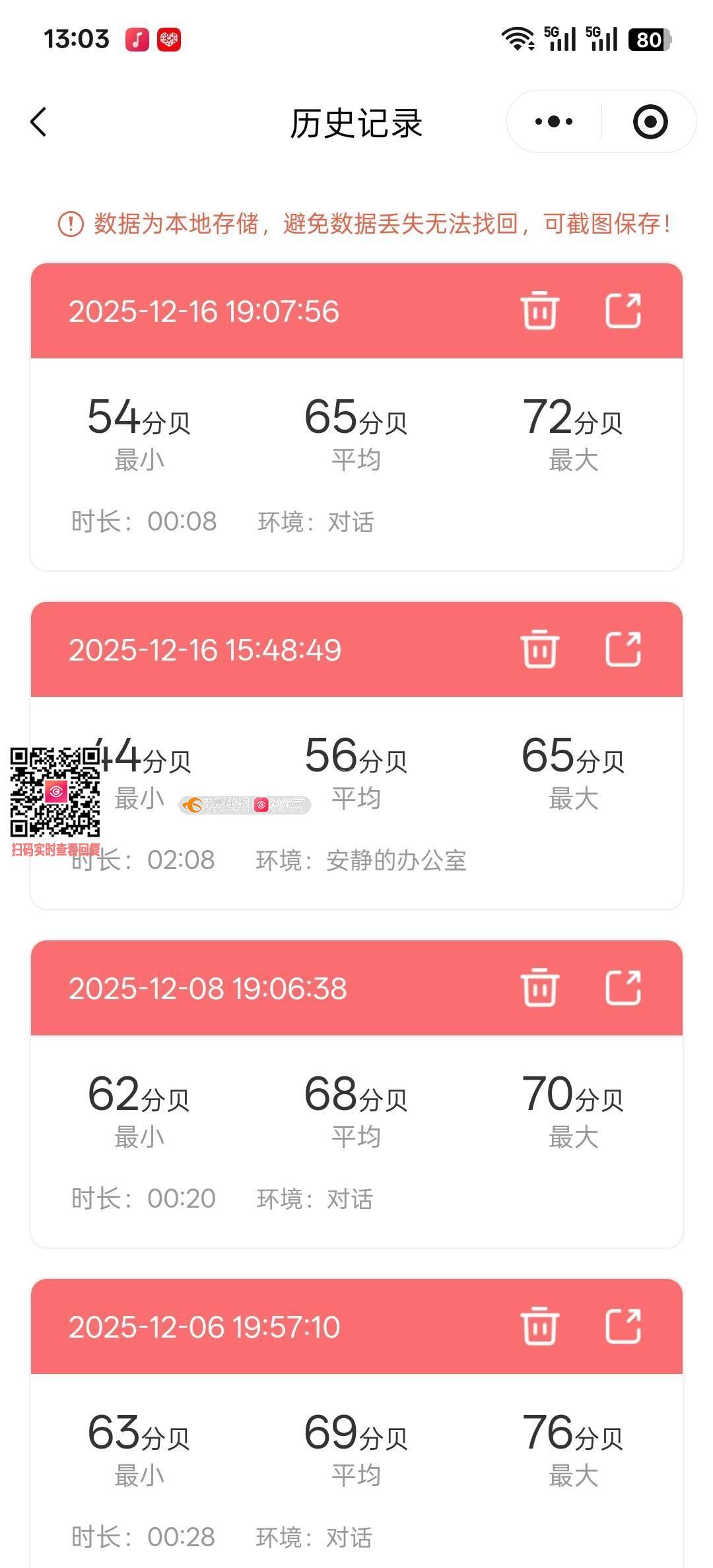Share the 2025-12-16 19:07:56 record
This screenshot has width=713, height=1568.
click(623, 311)
